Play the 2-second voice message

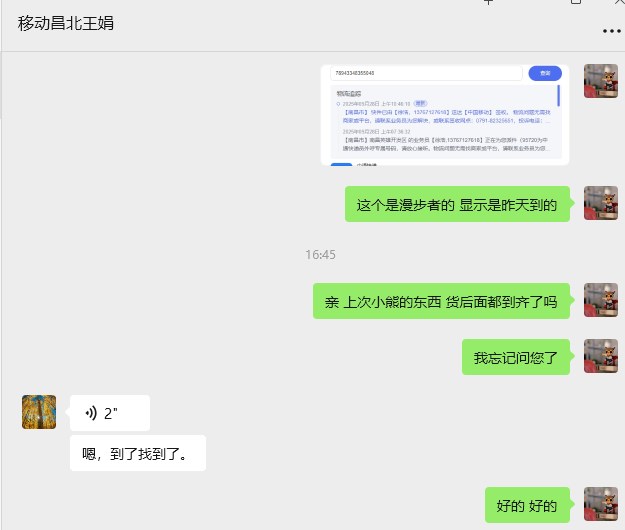pyautogui.click(x=110, y=412)
